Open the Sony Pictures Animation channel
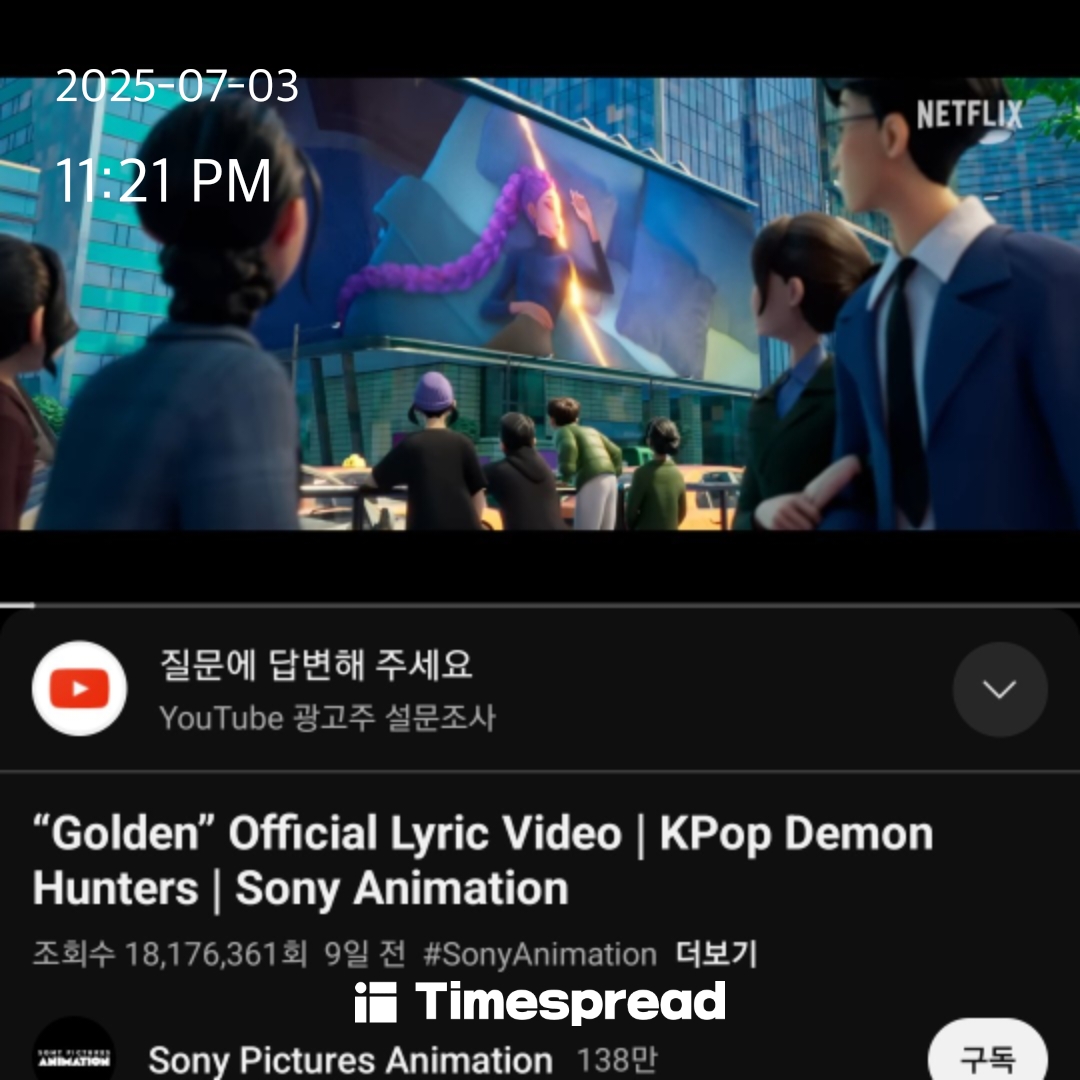This screenshot has width=1080, height=1080. tap(350, 1060)
